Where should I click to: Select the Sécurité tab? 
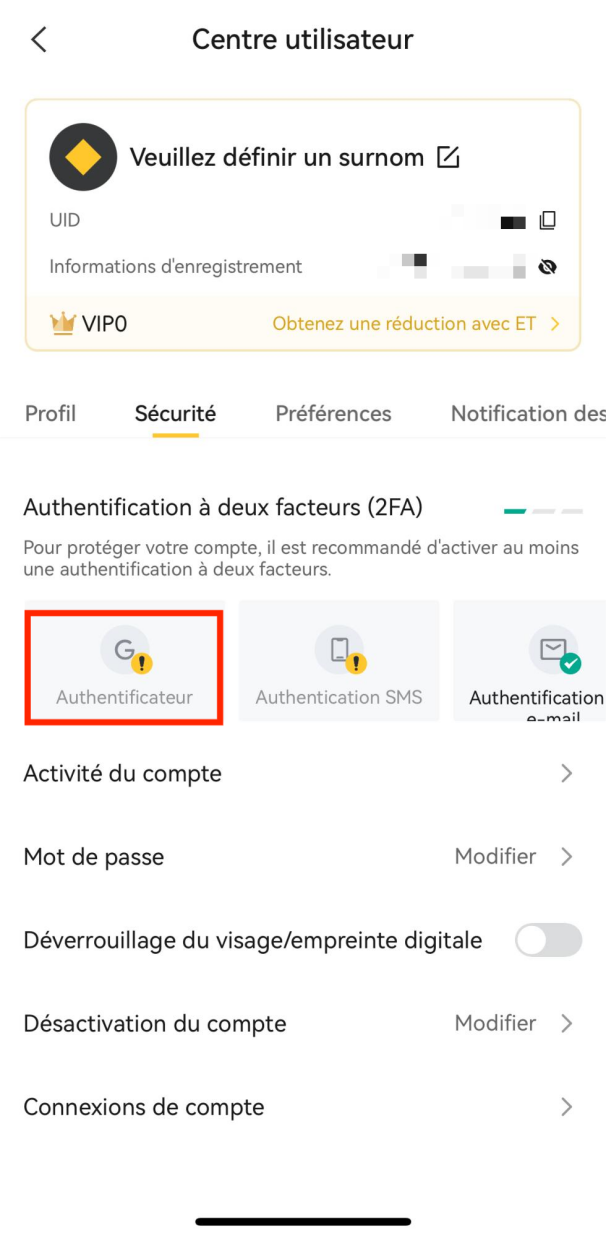pos(175,413)
